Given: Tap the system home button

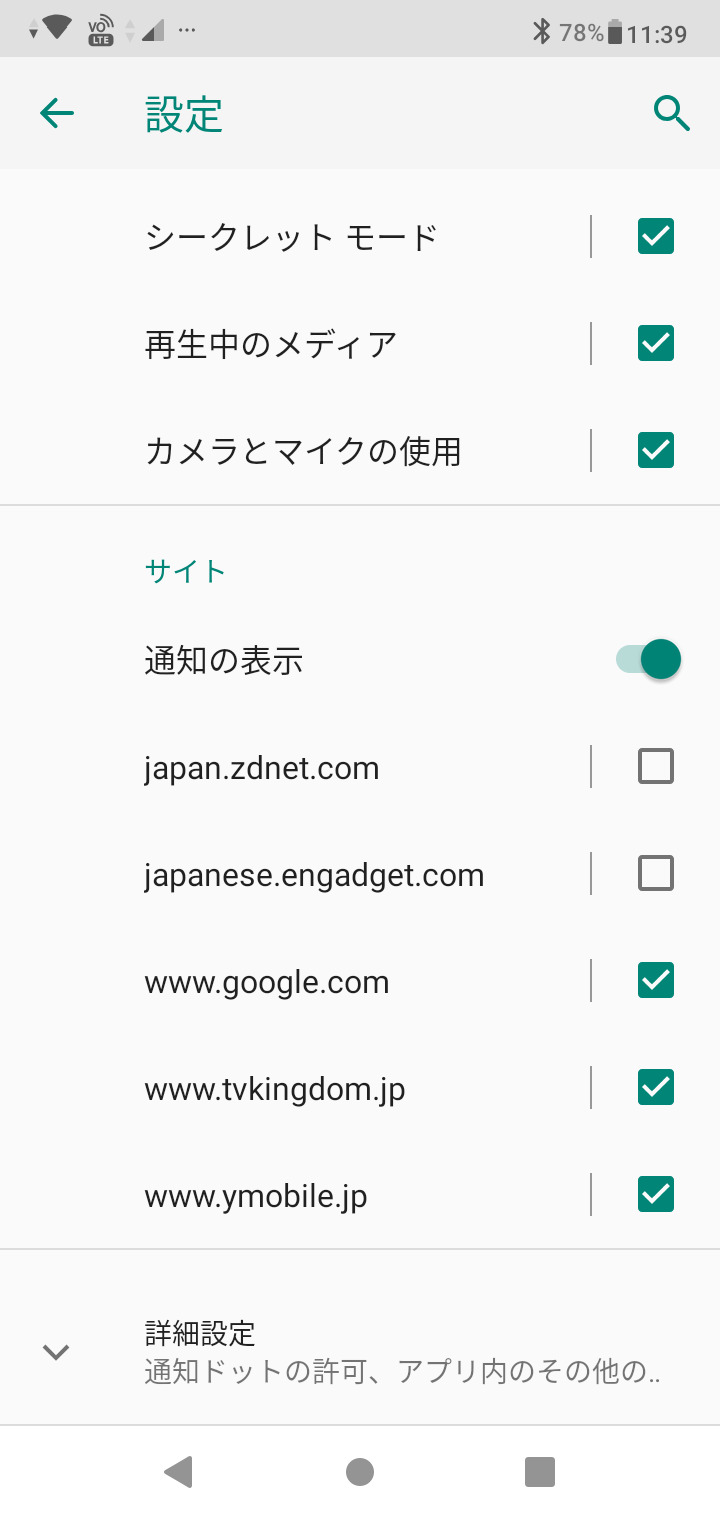Looking at the screenshot, I should pos(360,1472).
